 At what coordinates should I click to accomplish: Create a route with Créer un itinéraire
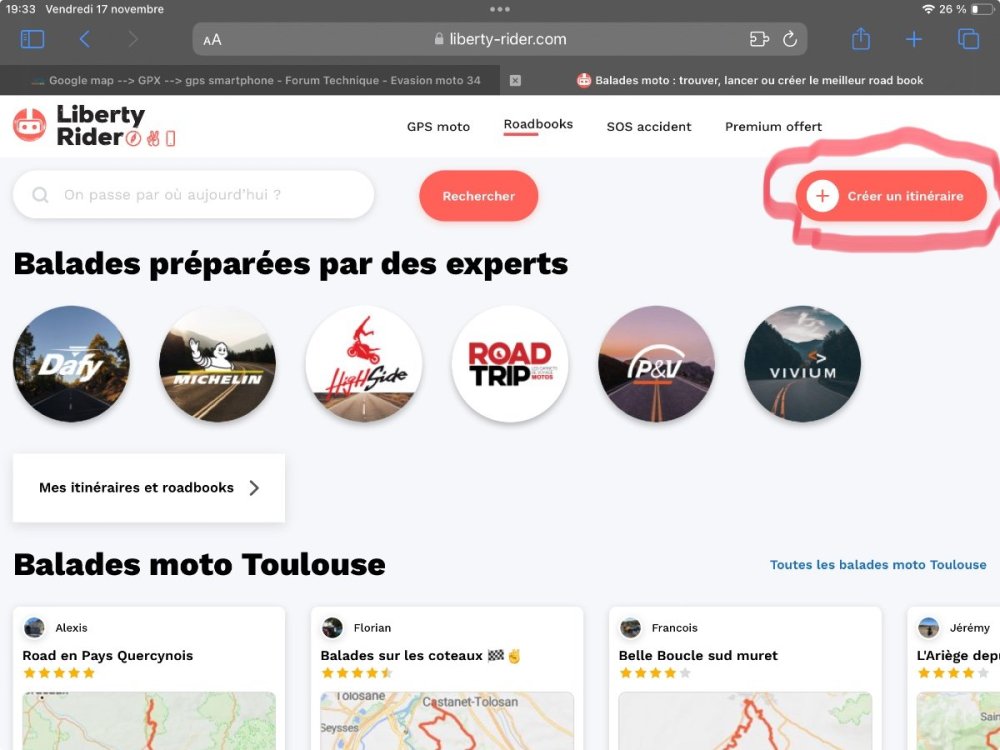tap(892, 196)
